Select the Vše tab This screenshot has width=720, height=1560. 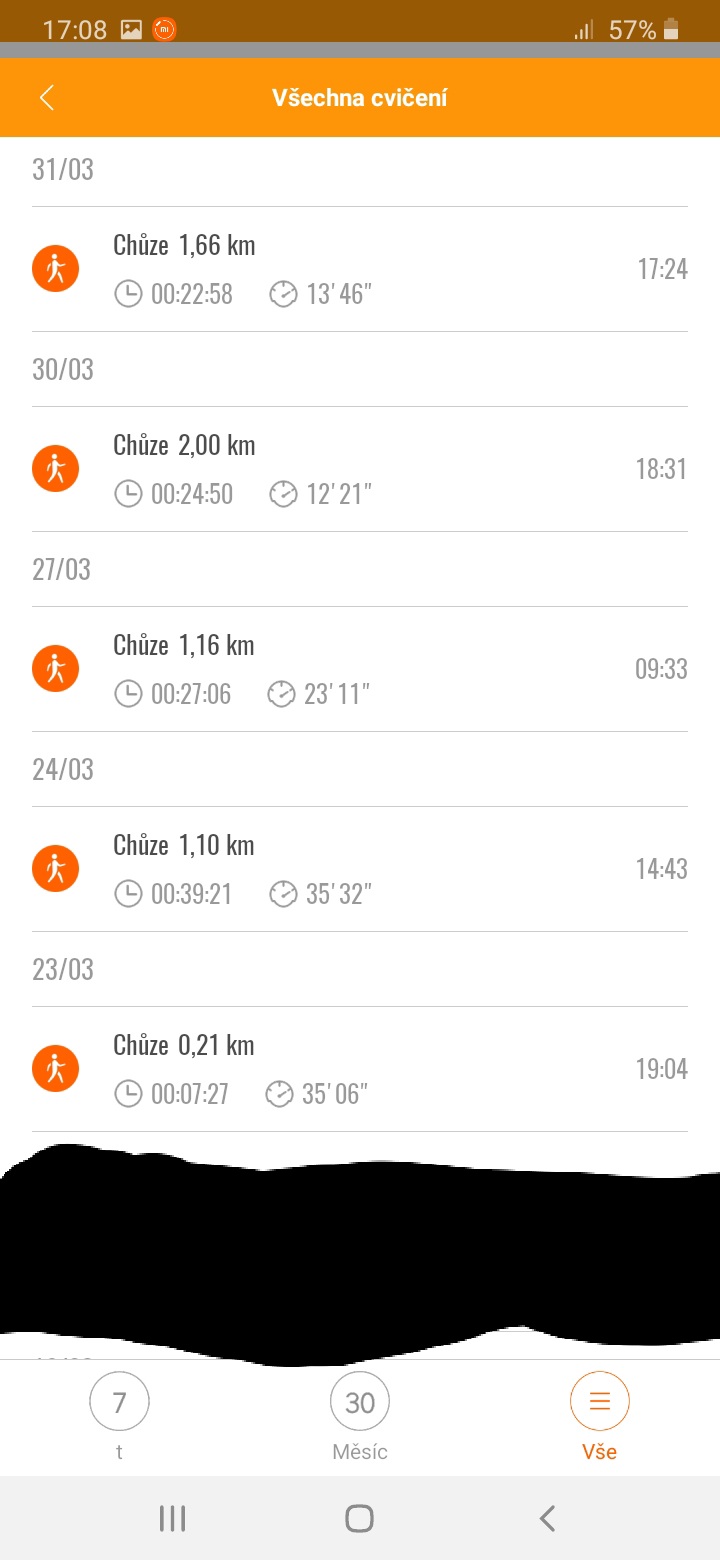(600, 1416)
